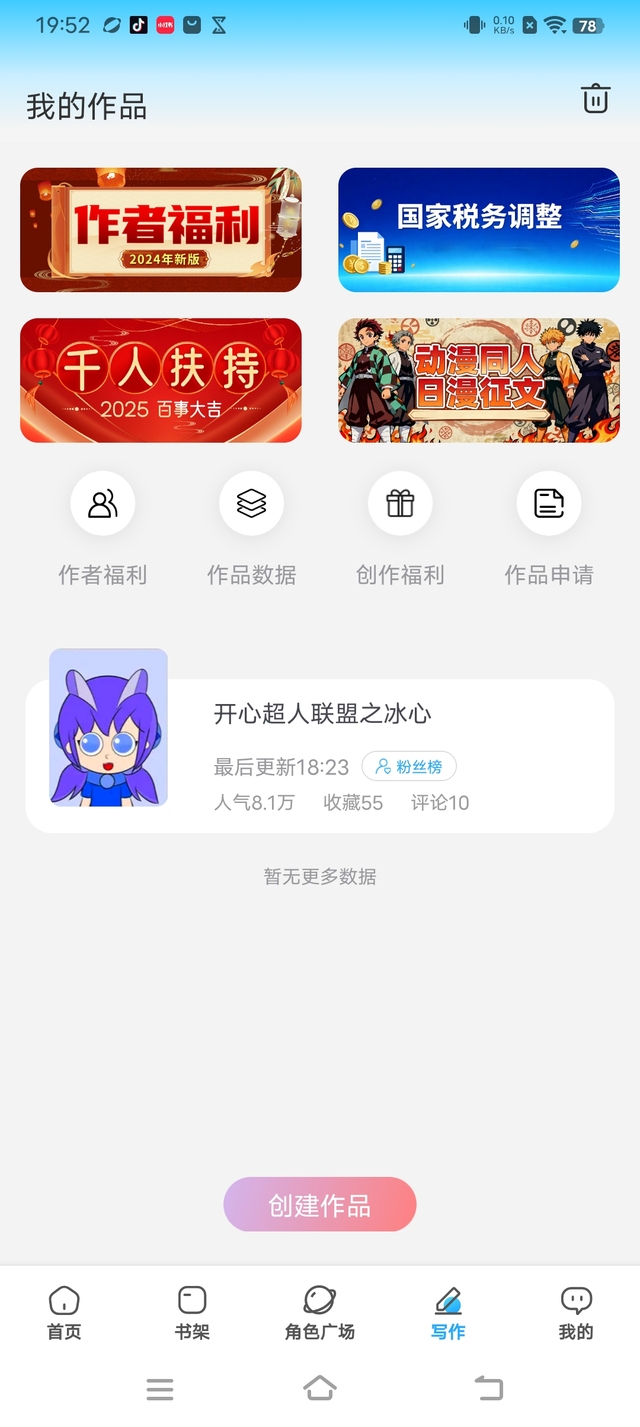Select the 写作 tab
This screenshot has height=1427, width=640.
[x=448, y=1313]
